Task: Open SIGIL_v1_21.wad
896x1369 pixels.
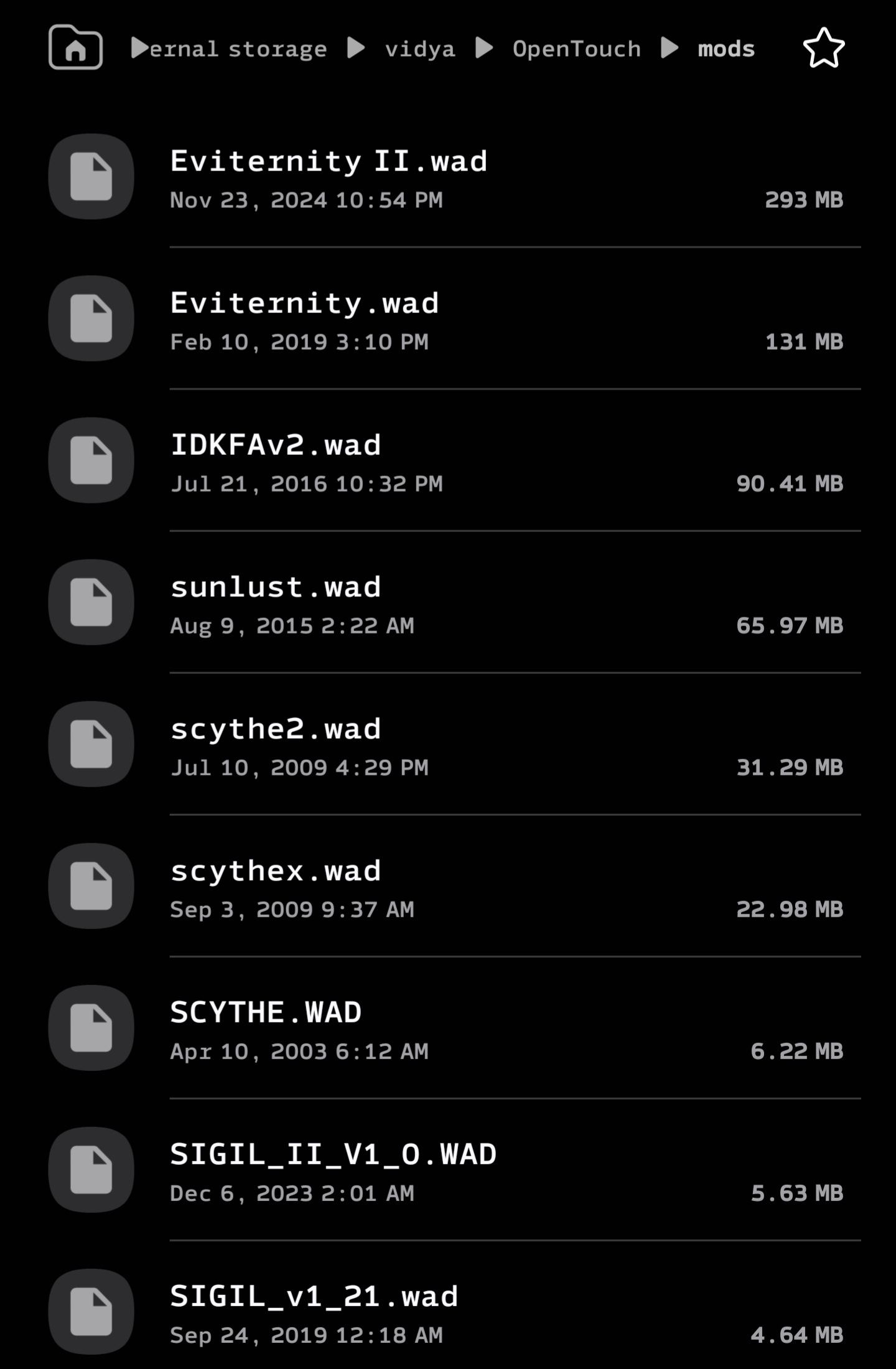Action: point(314,1297)
